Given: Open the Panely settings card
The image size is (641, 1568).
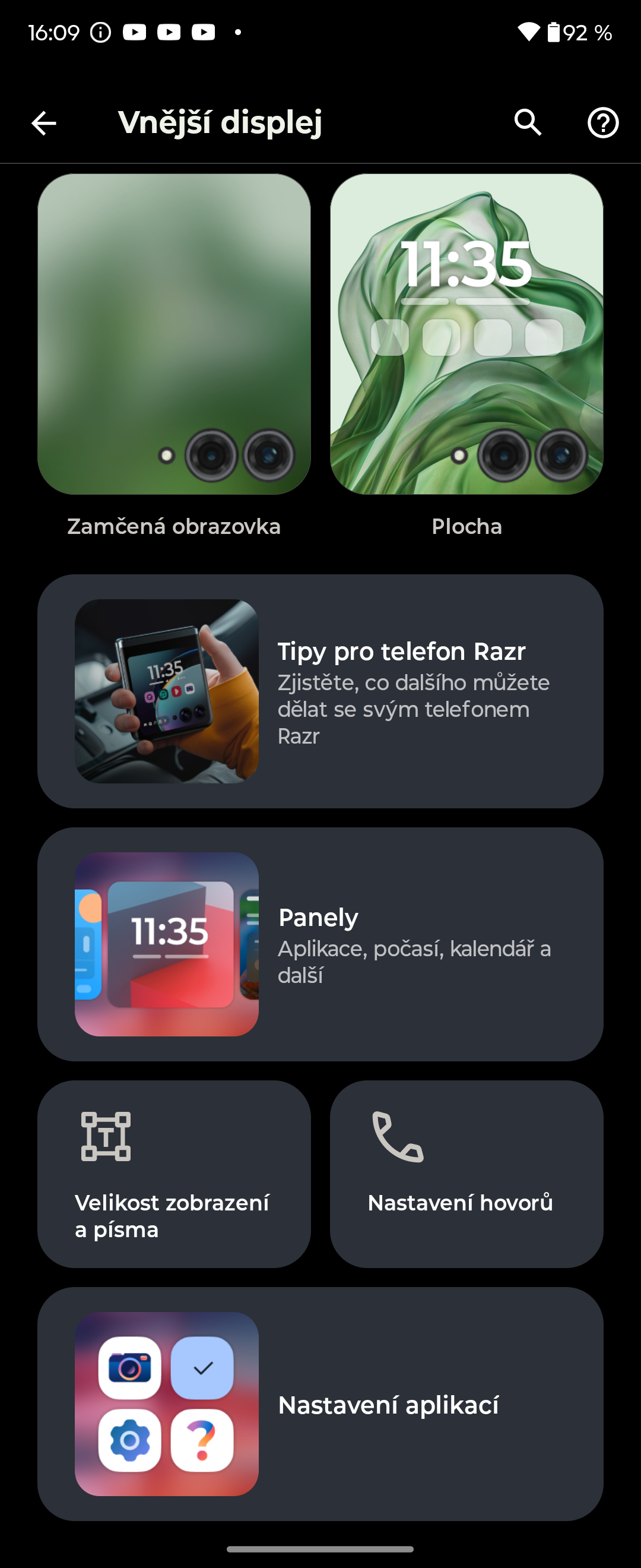Looking at the screenshot, I should click(x=320, y=944).
